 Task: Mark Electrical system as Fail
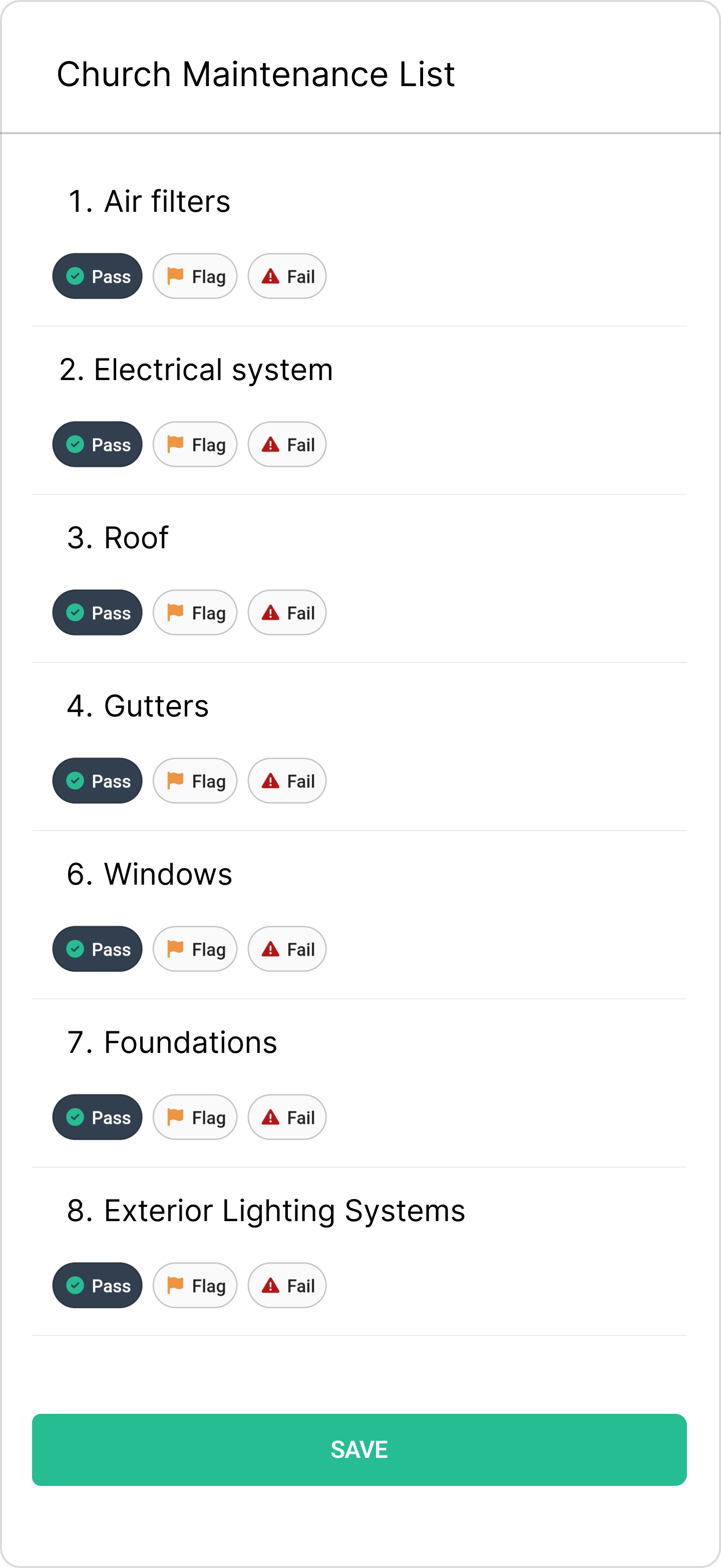click(x=287, y=445)
